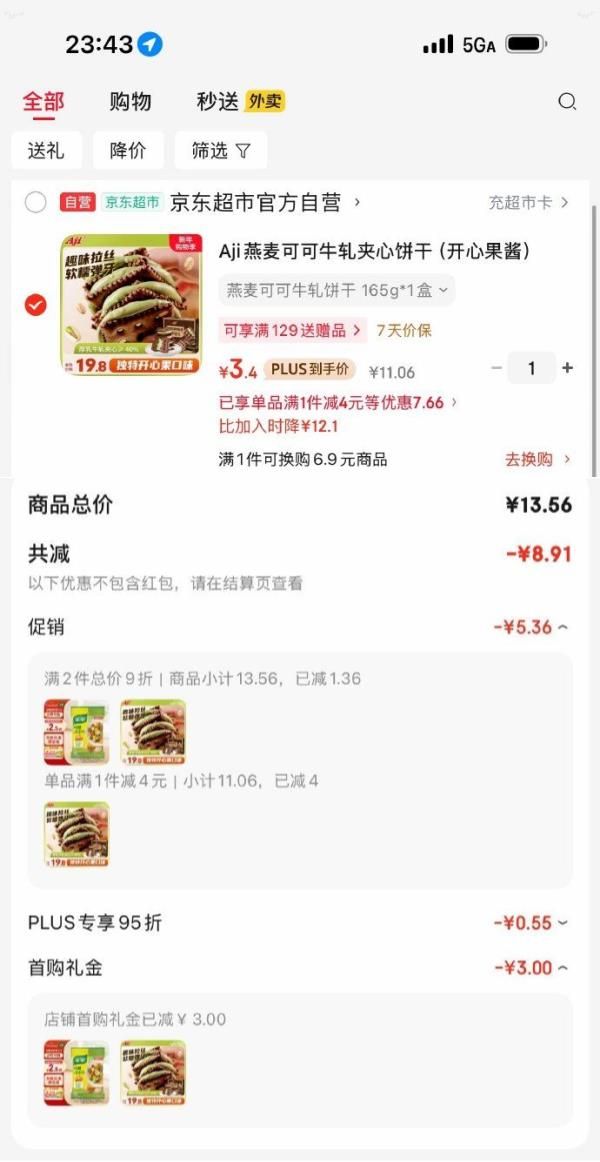
Task: Decrease the cookie quantity by one
Action: click(x=497, y=368)
